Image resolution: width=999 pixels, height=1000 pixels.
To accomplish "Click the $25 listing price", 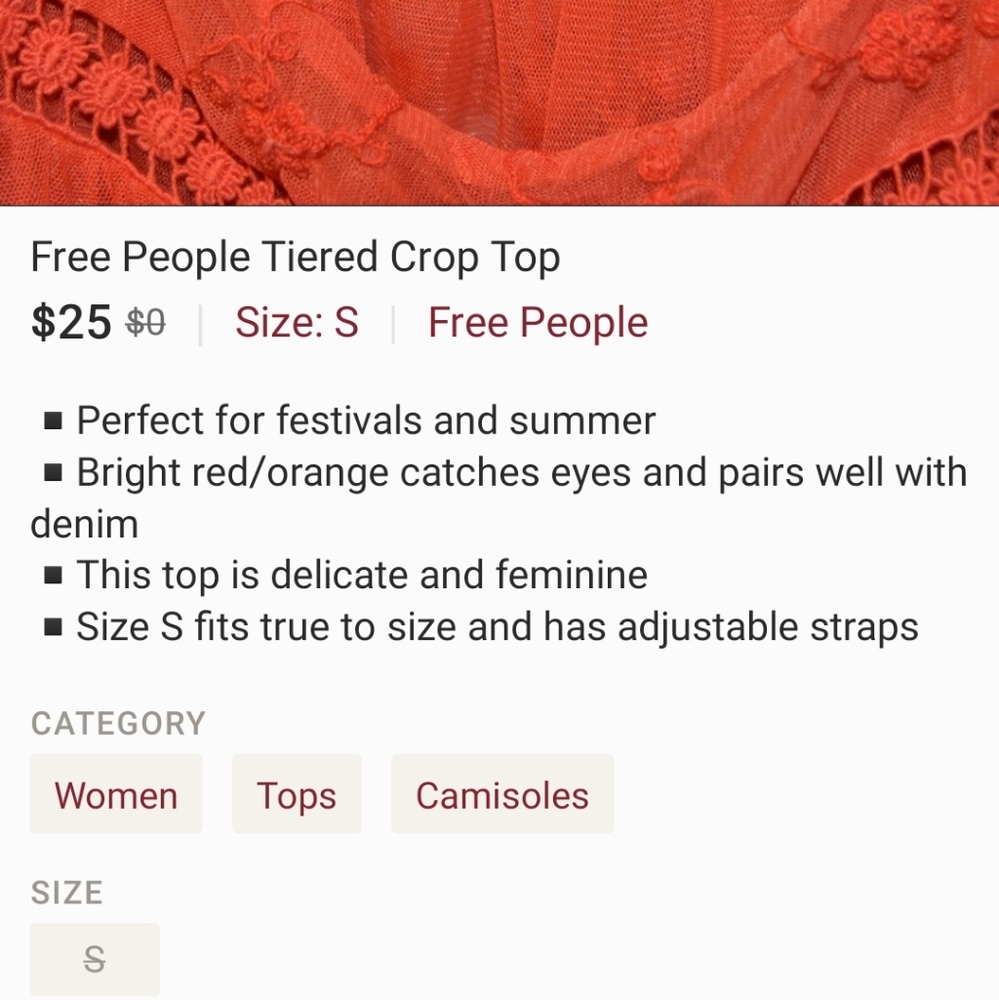I will pos(71,322).
